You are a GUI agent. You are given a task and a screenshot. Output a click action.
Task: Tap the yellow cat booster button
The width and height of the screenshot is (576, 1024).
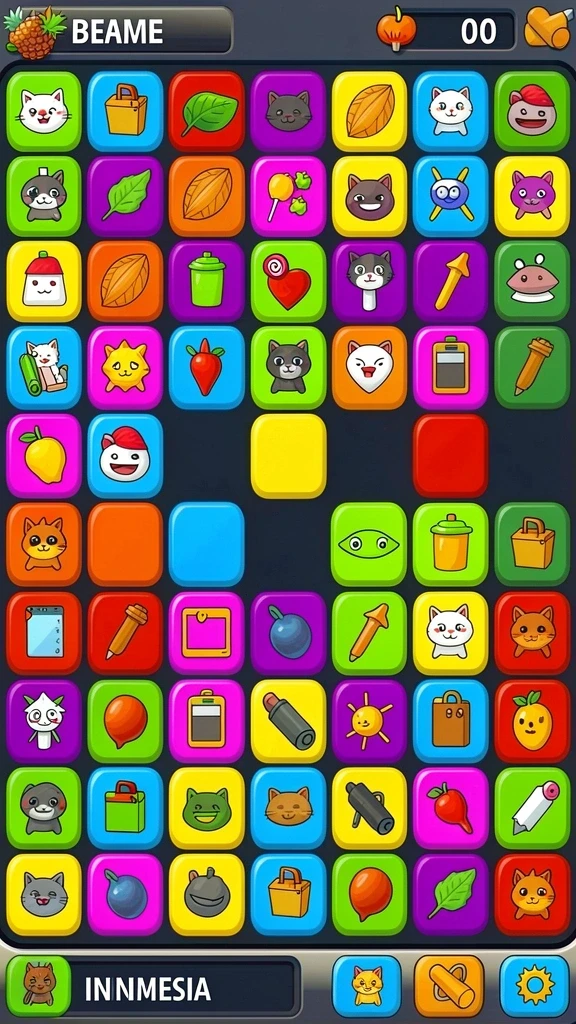point(366,985)
